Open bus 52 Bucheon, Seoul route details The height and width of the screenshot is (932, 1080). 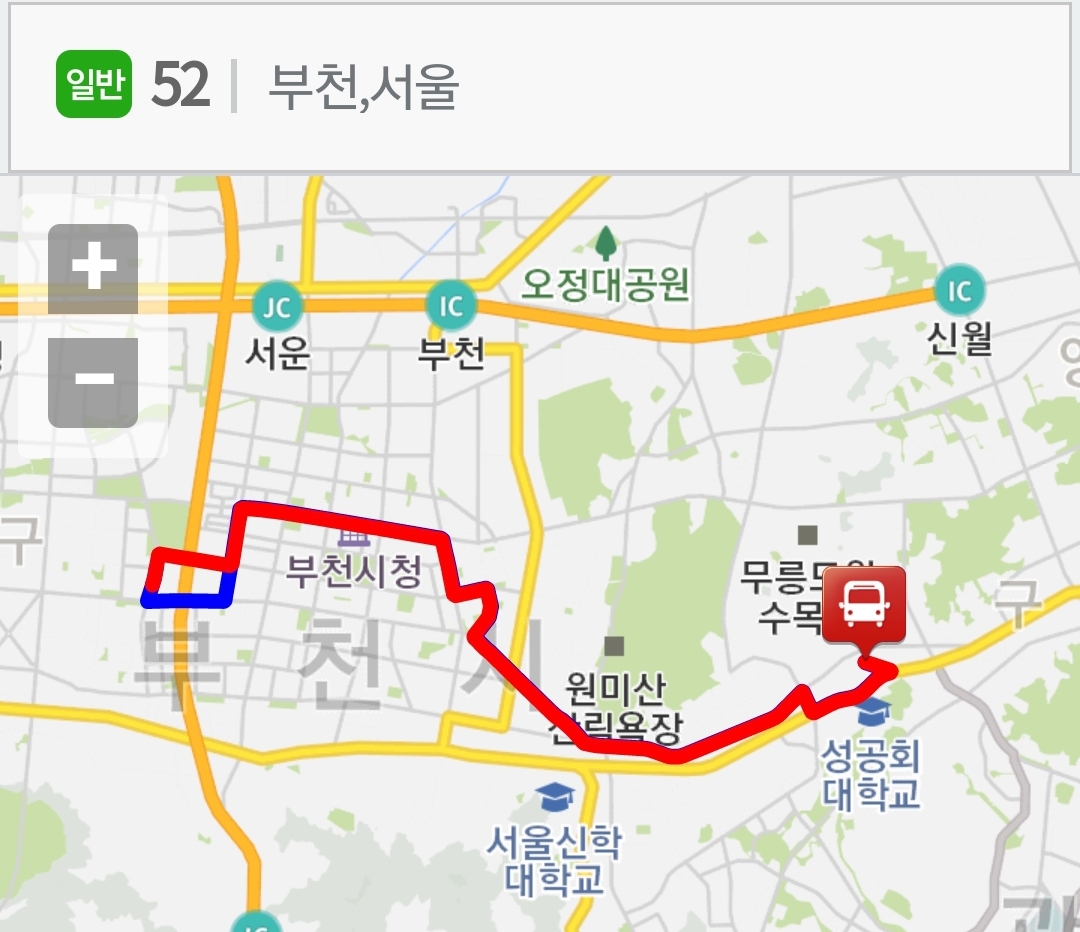[540, 87]
